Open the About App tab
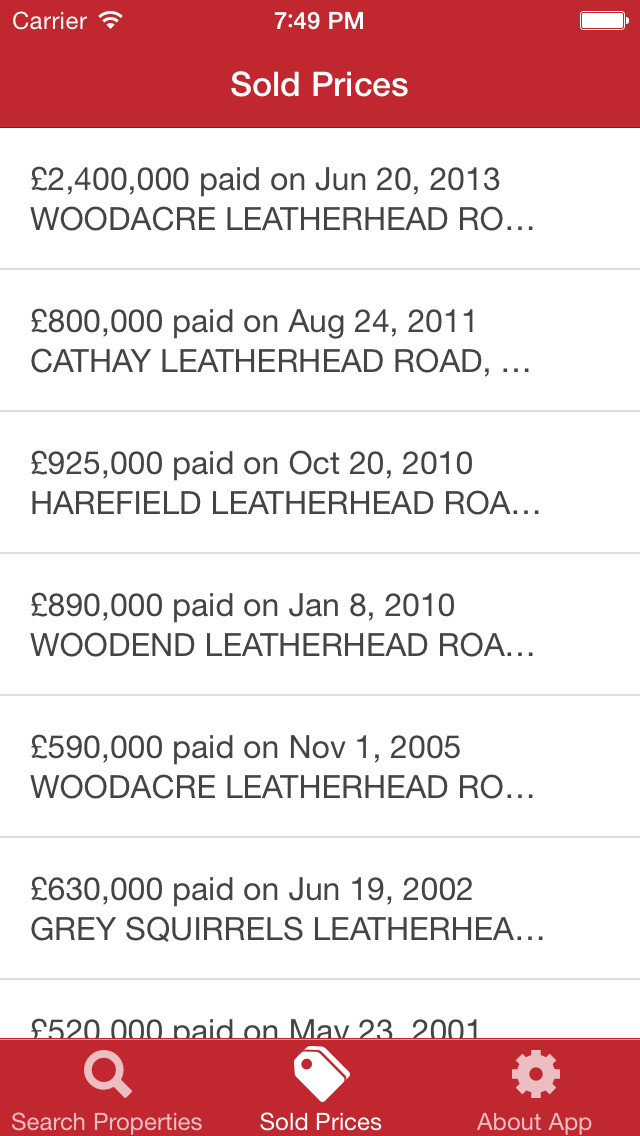This screenshot has width=640, height=1136. (534, 1090)
